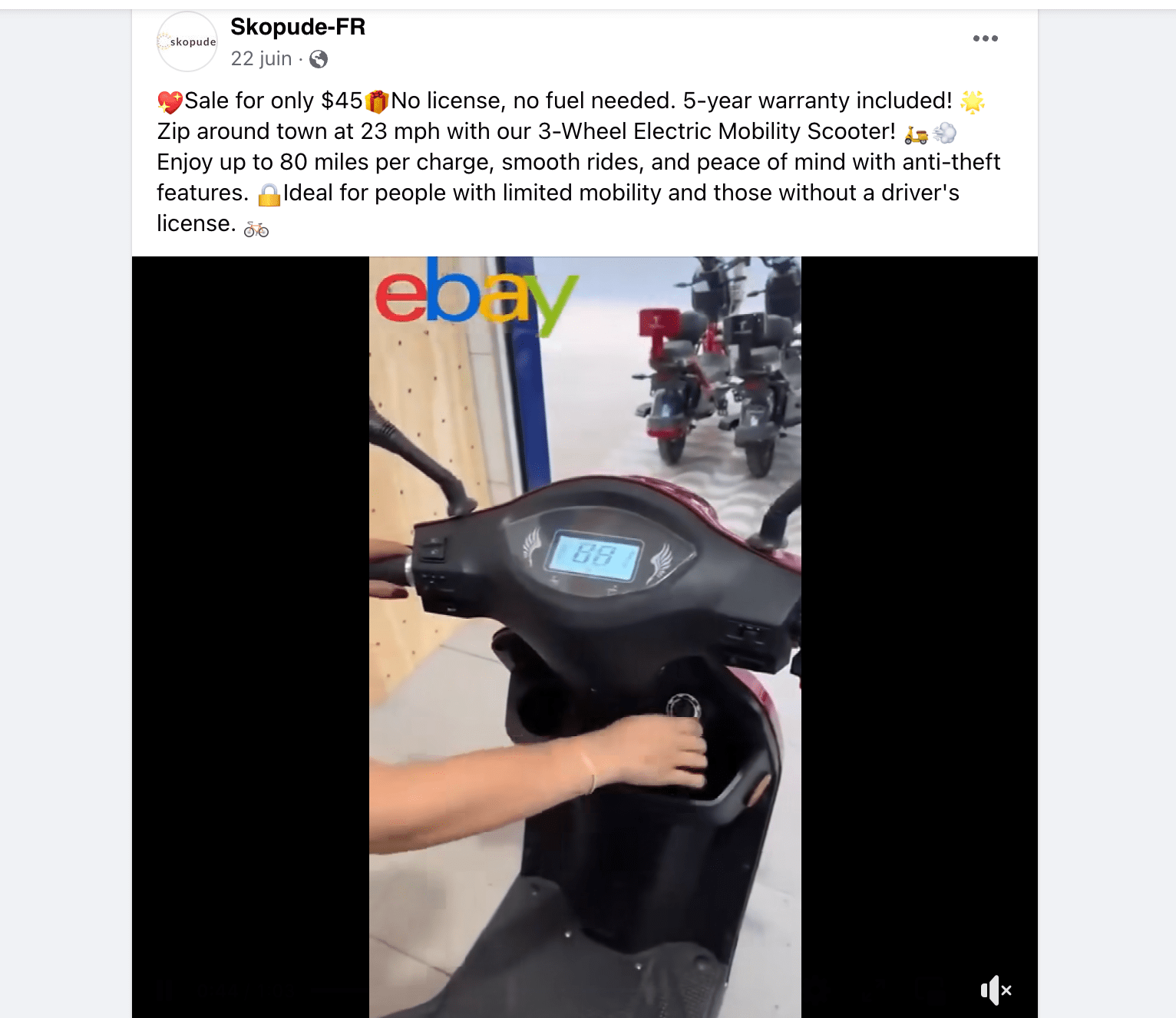This screenshot has height=1018, width=1176.
Task: Unmute the video sound
Action: (x=996, y=990)
